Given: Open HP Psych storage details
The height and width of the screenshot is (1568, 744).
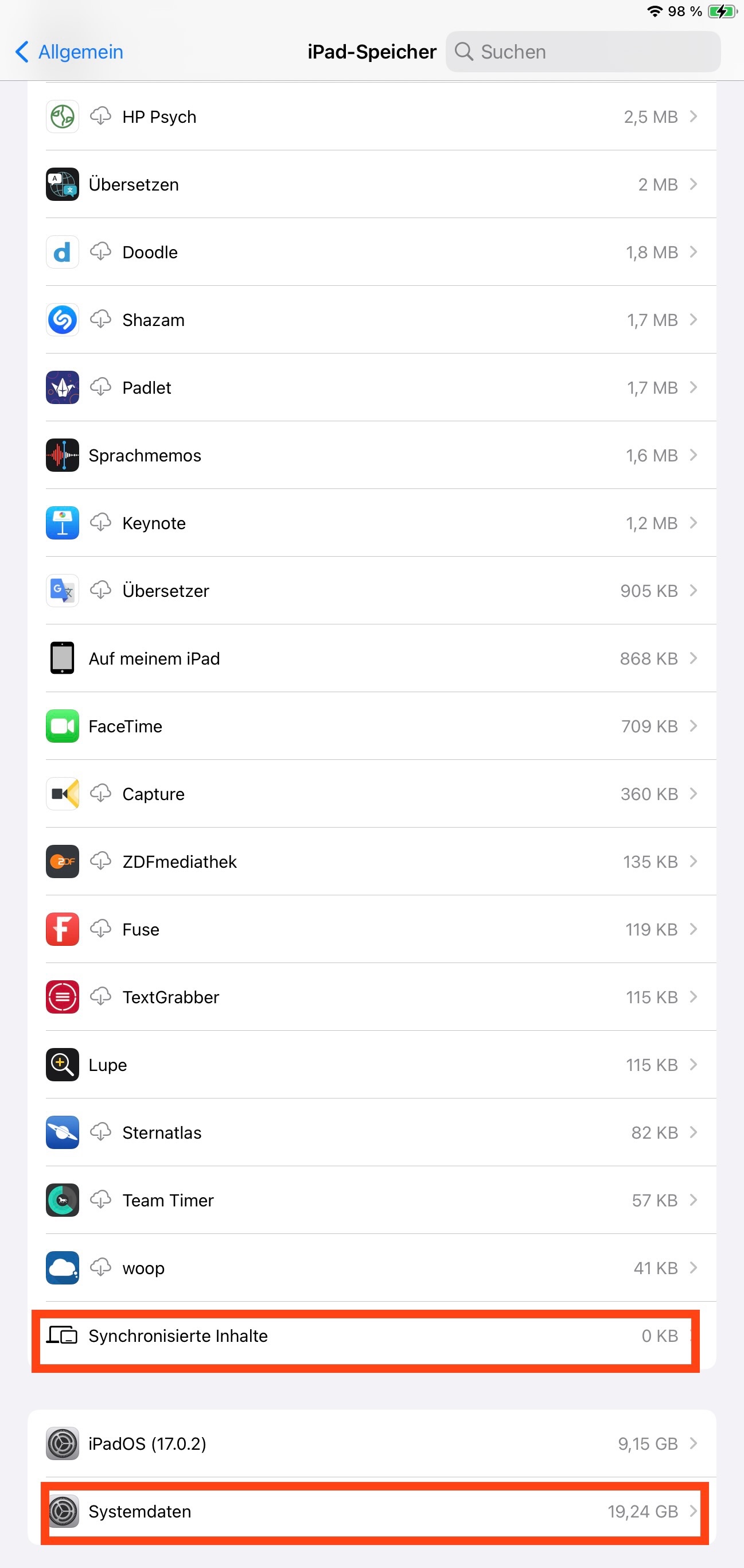Looking at the screenshot, I should point(371,117).
